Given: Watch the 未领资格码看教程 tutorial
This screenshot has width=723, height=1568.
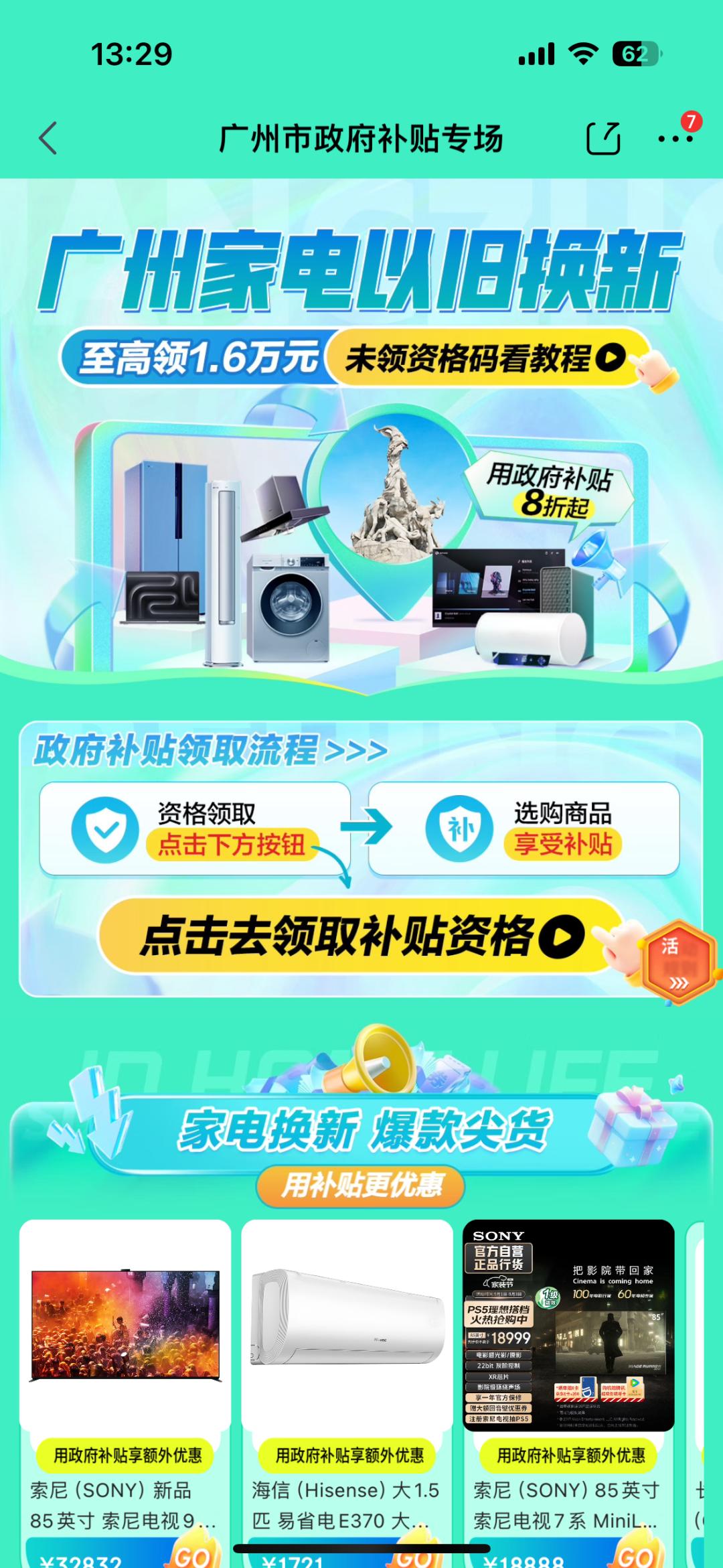Looking at the screenshot, I should click(485, 358).
